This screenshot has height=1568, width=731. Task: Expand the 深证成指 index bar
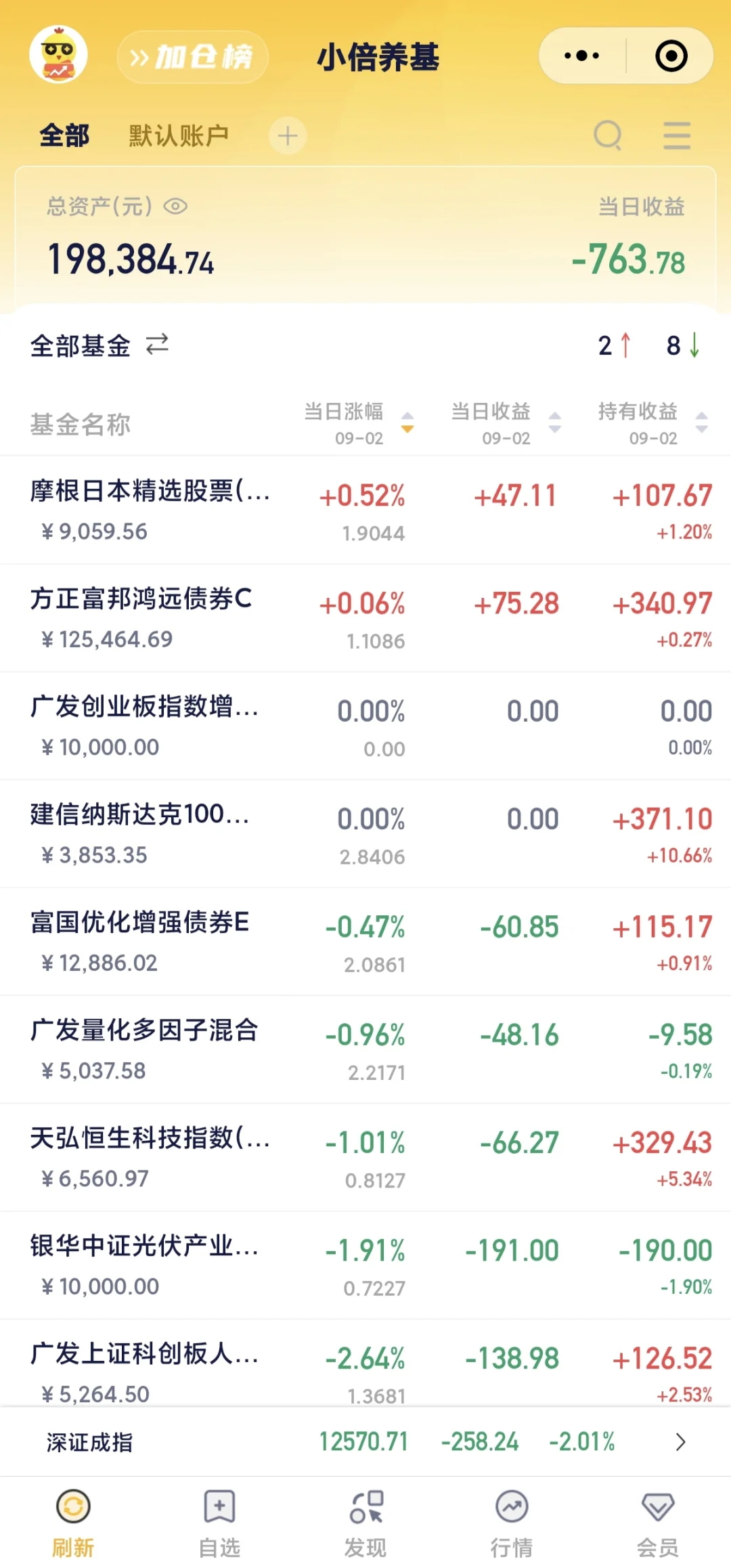pyautogui.click(x=365, y=1442)
